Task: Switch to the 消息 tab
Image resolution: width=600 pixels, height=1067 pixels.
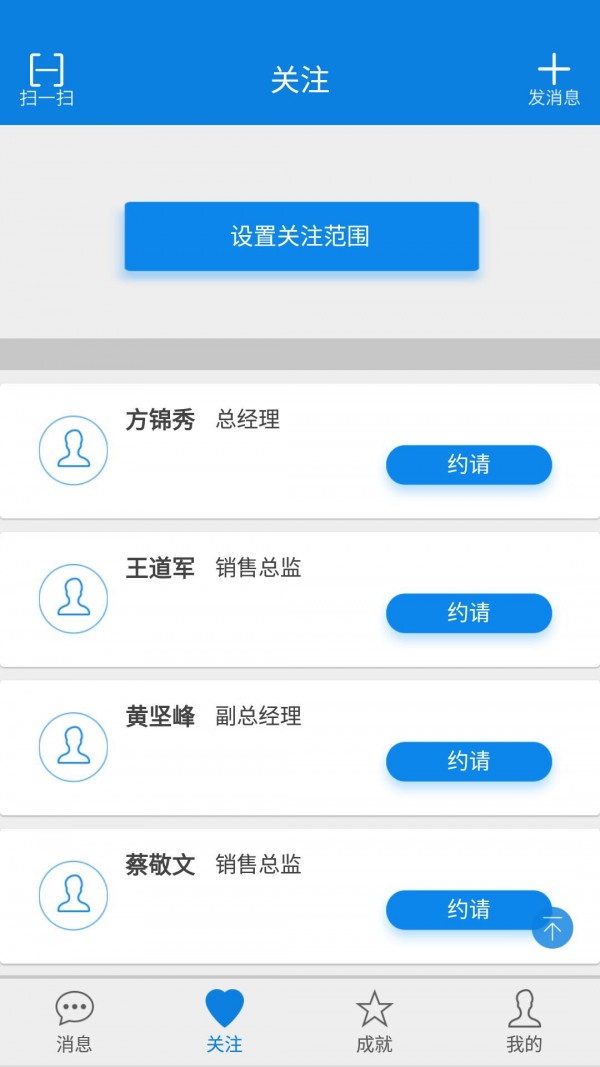Action: point(74,1022)
